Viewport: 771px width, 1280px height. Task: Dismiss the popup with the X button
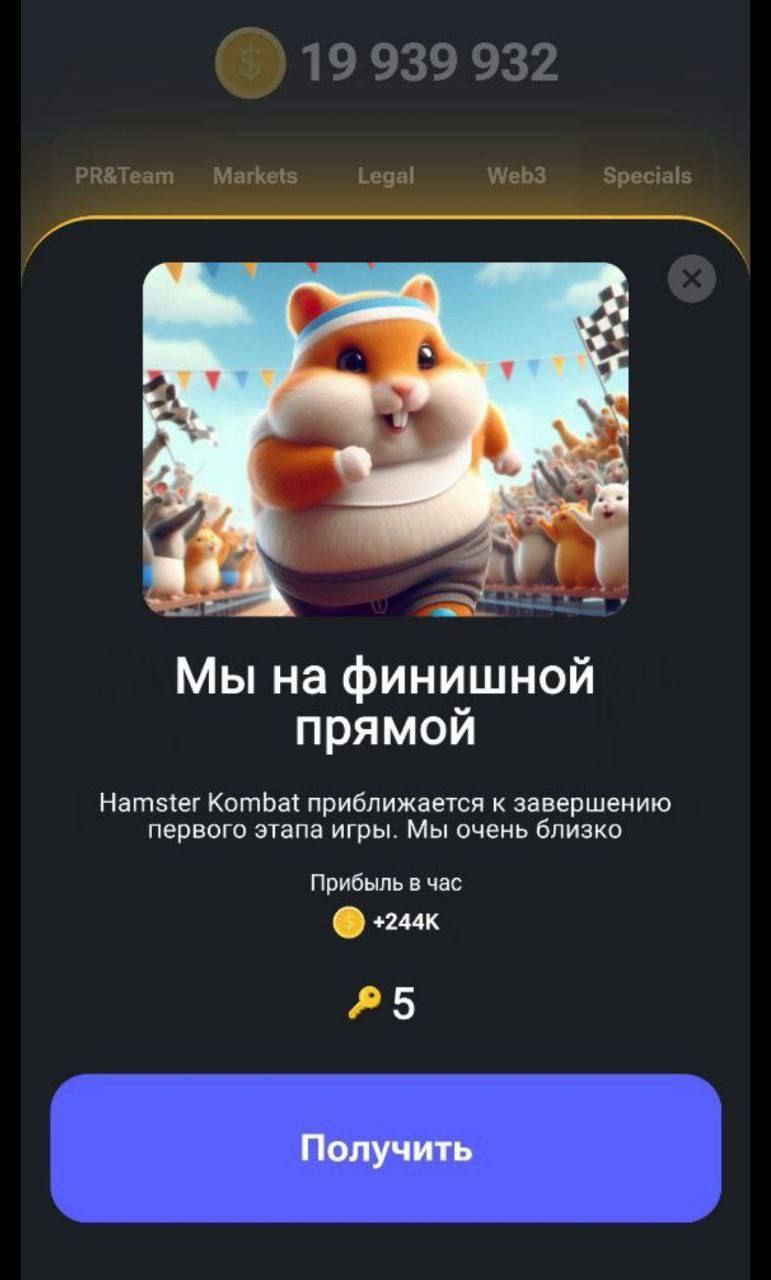click(691, 279)
